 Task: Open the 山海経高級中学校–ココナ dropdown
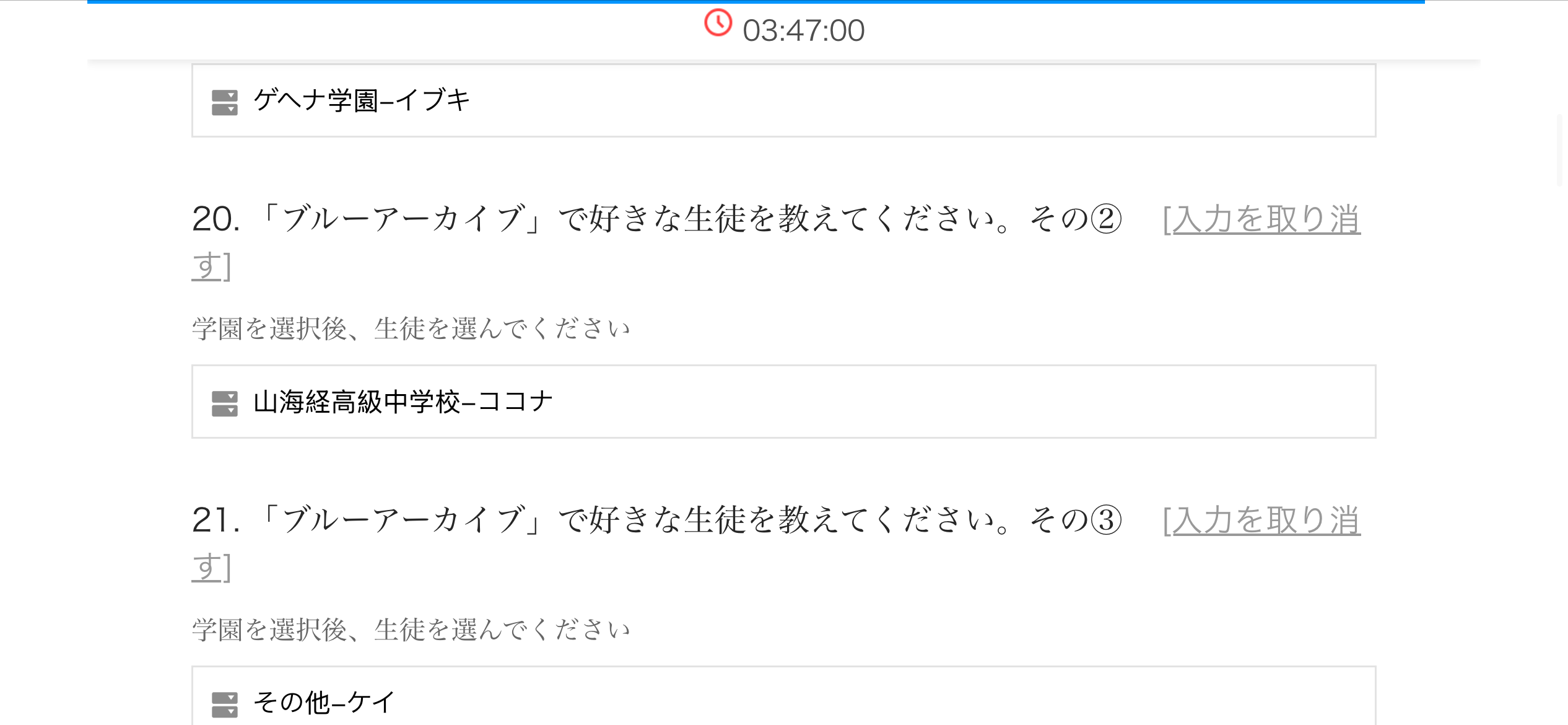[783, 402]
